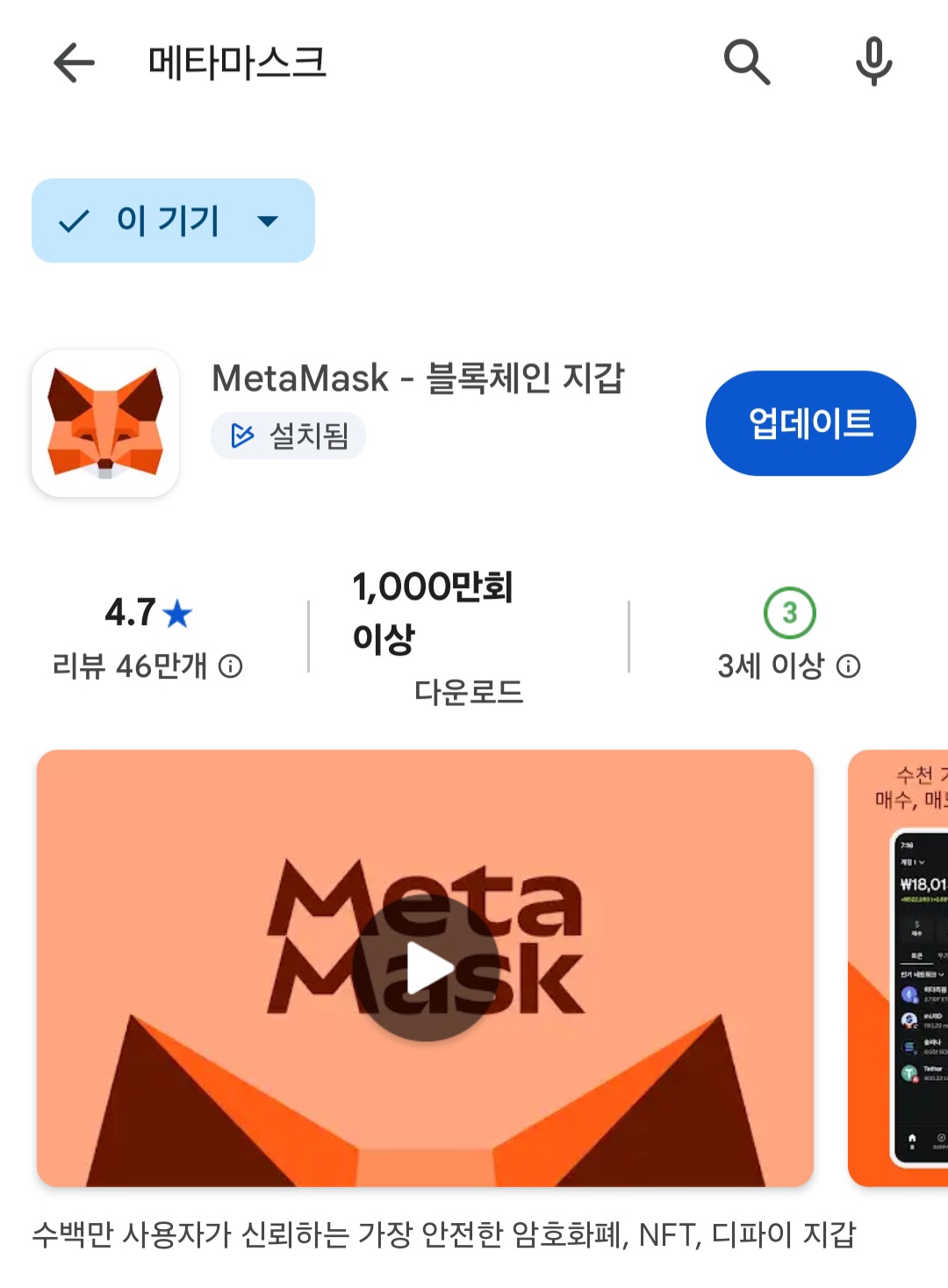Update MetaMask with the 업데이트 button

click(810, 423)
